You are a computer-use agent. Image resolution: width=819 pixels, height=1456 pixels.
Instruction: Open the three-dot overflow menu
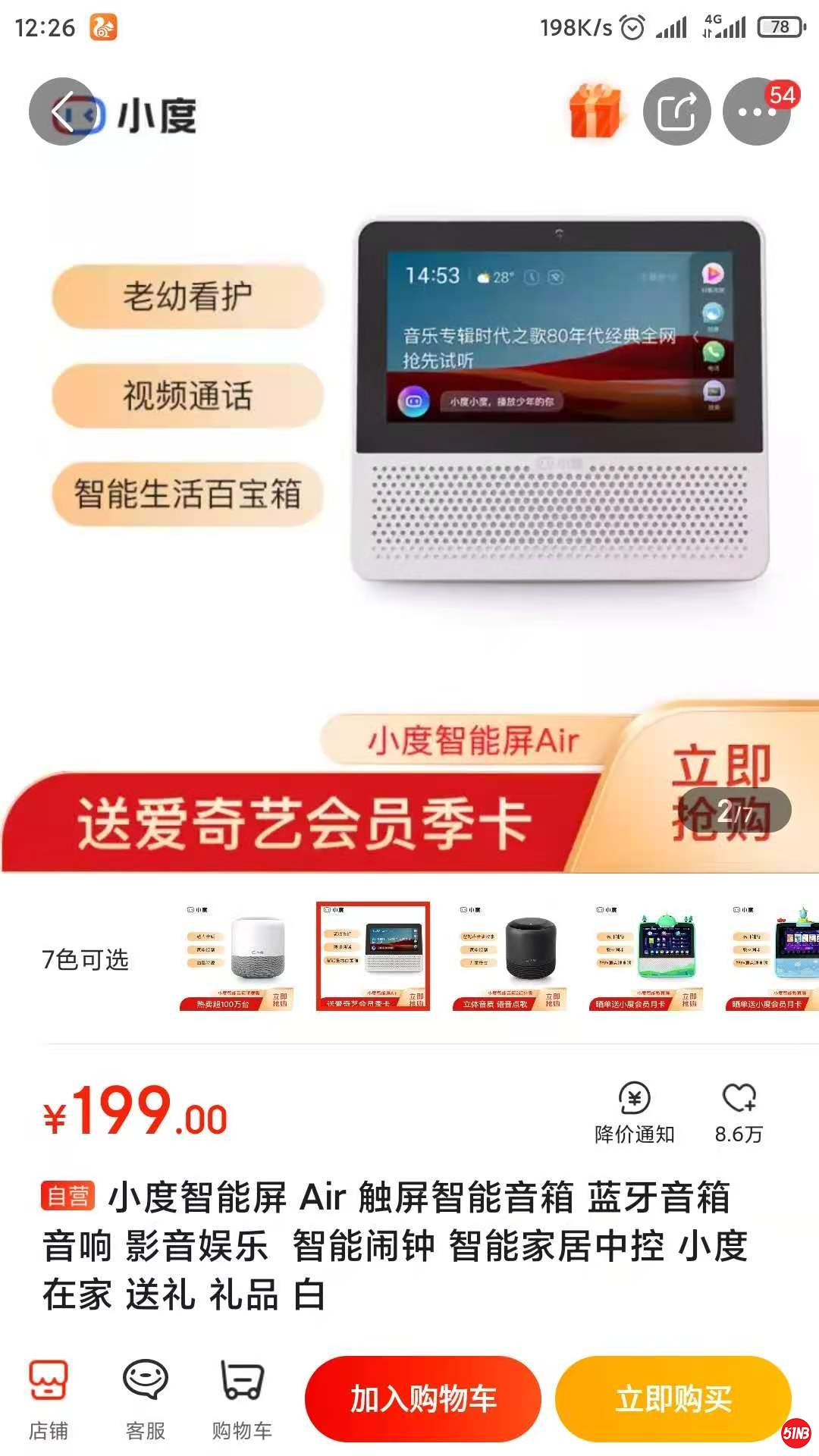point(756,111)
